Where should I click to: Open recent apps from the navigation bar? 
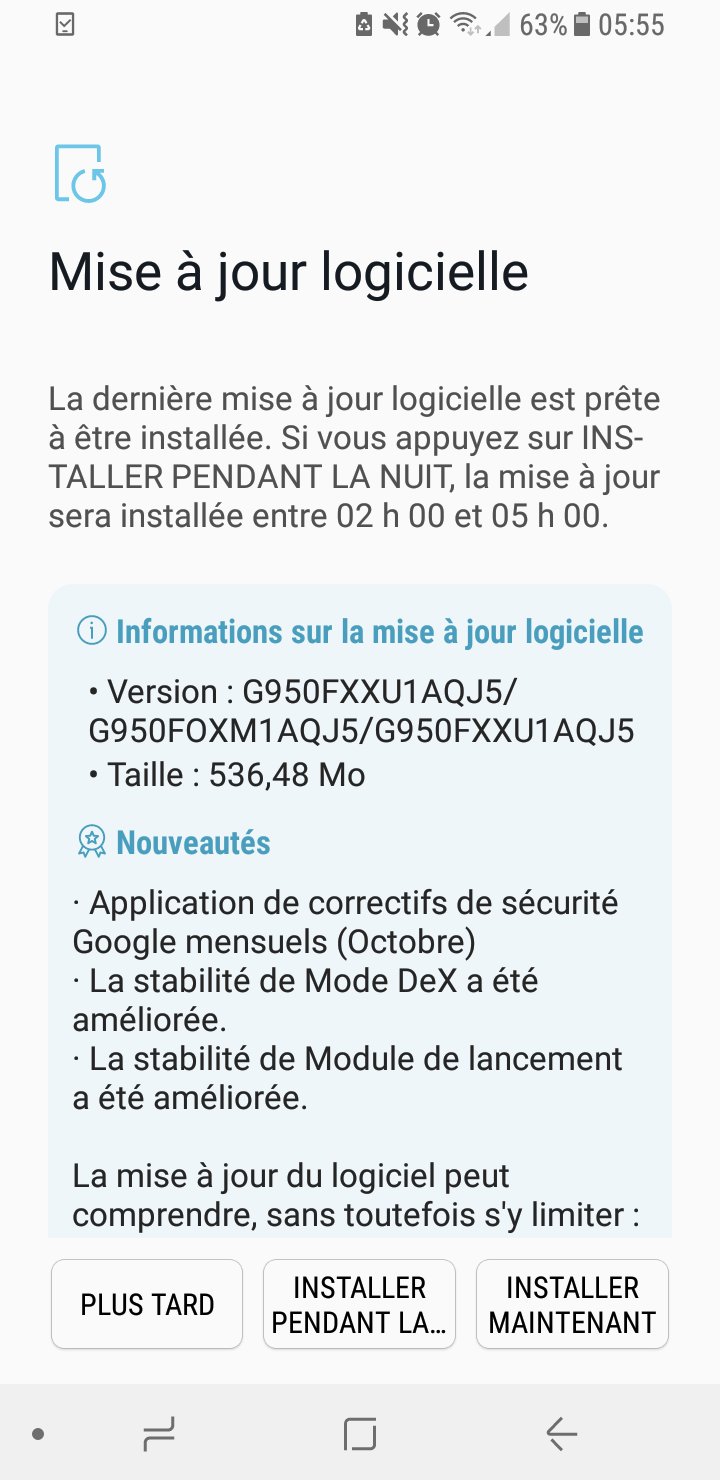(x=159, y=1435)
